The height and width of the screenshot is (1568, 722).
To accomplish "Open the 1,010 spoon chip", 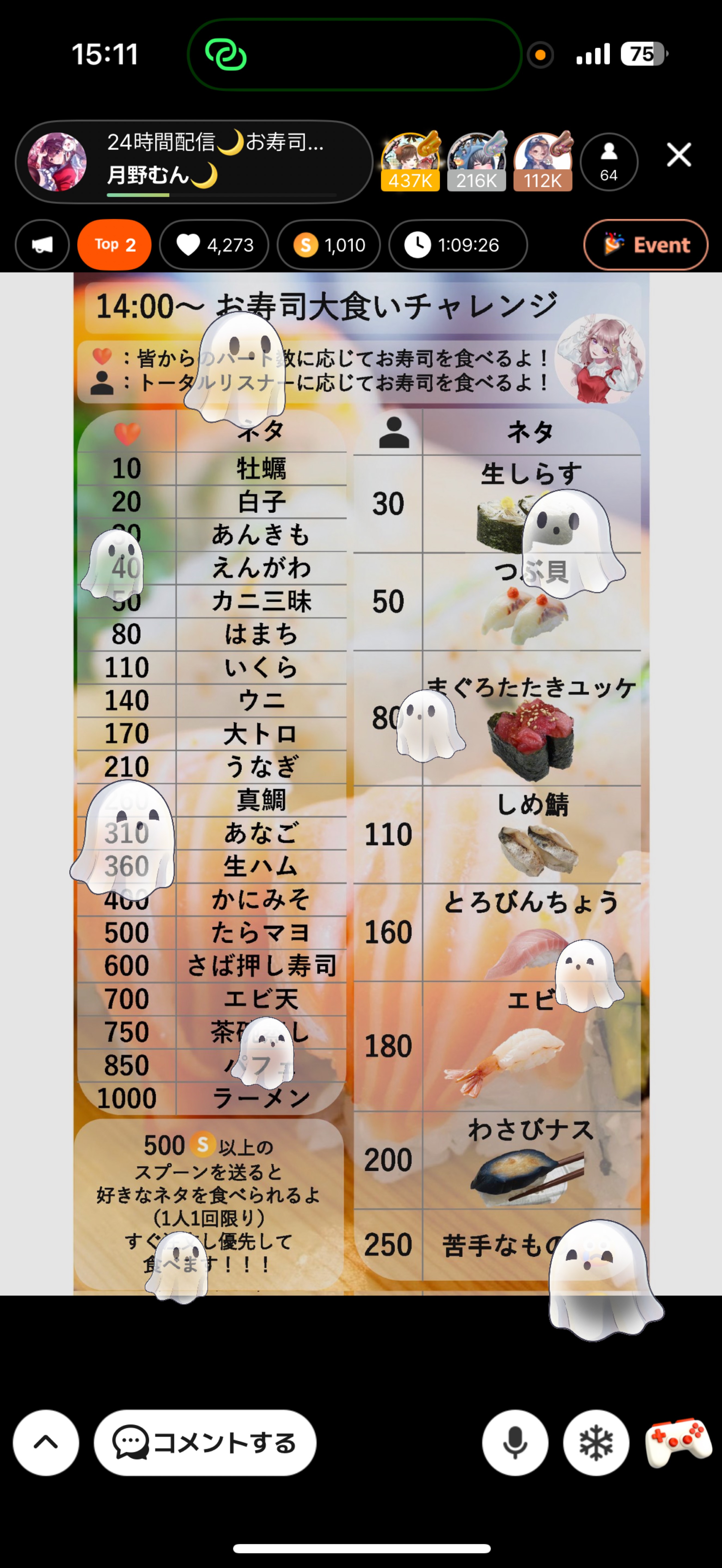I will [x=329, y=245].
